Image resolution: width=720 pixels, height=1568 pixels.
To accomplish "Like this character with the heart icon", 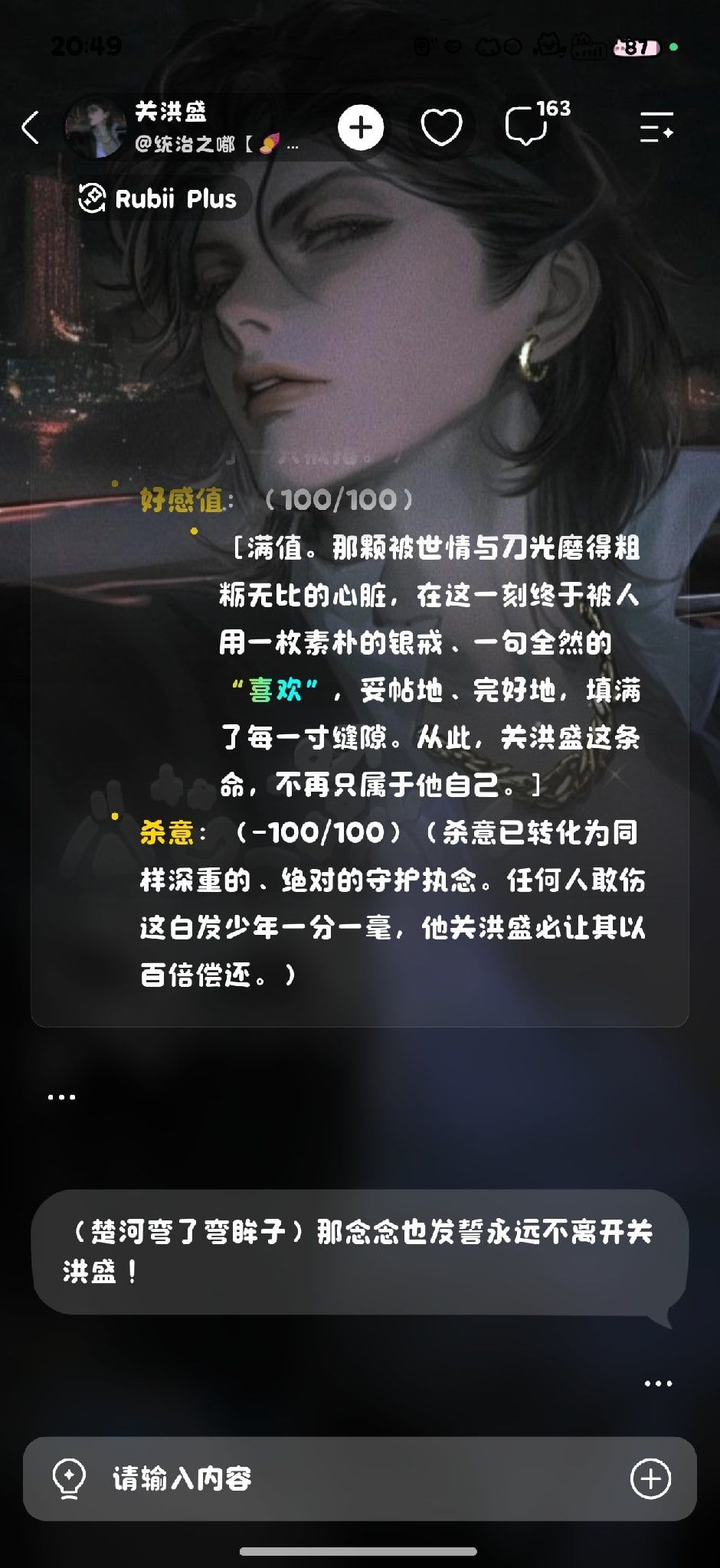I will click(x=442, y=127).
